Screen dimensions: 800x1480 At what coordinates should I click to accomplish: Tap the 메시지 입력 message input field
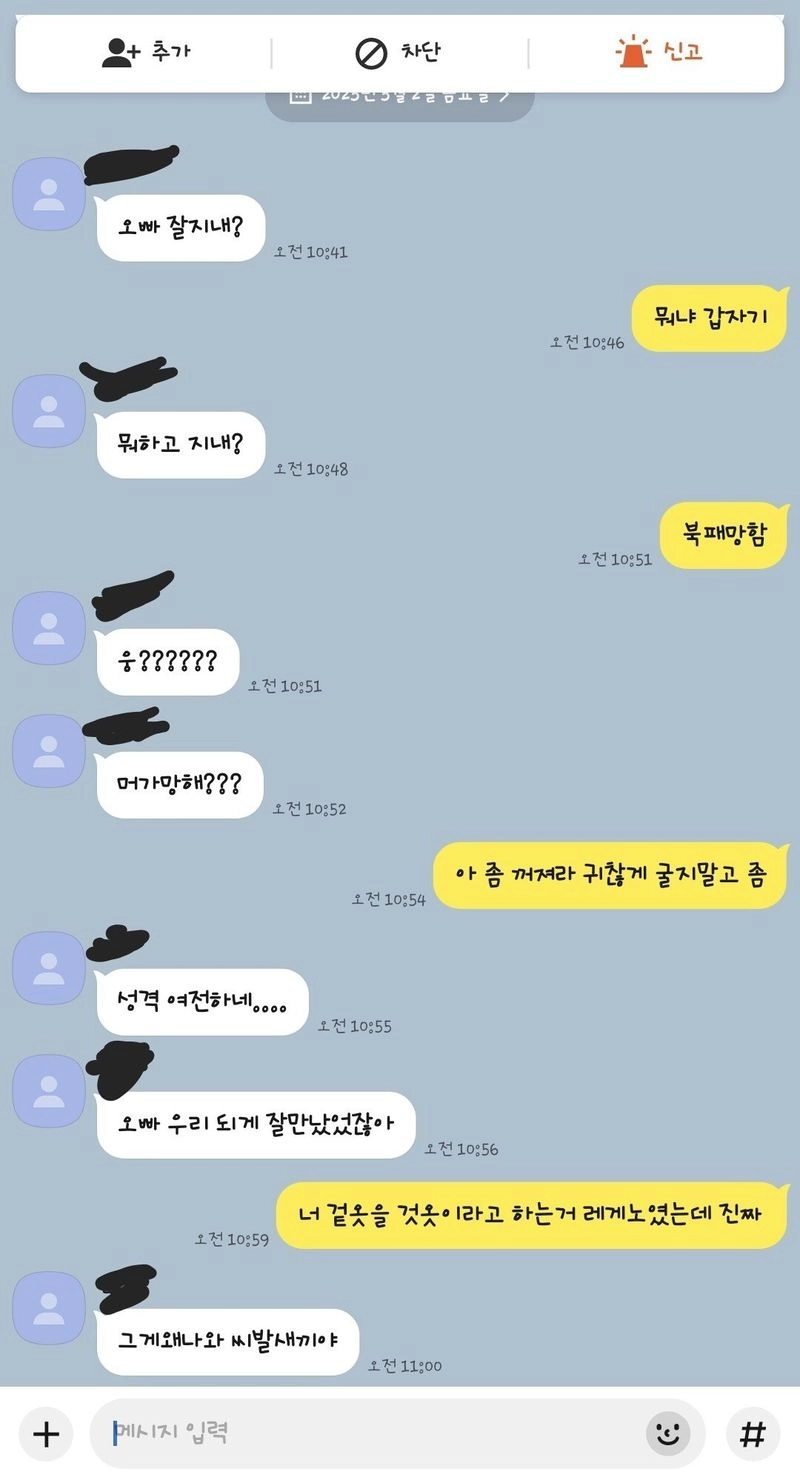[x=350, y=1433]
